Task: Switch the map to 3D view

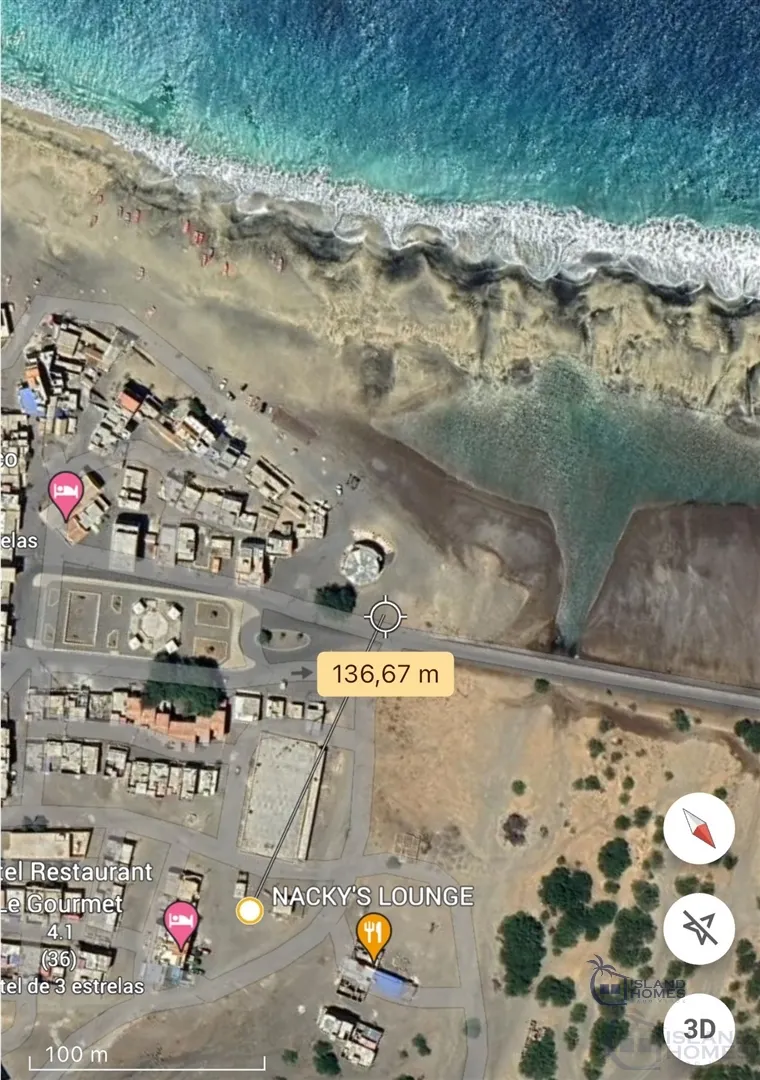Action: 698,1028
